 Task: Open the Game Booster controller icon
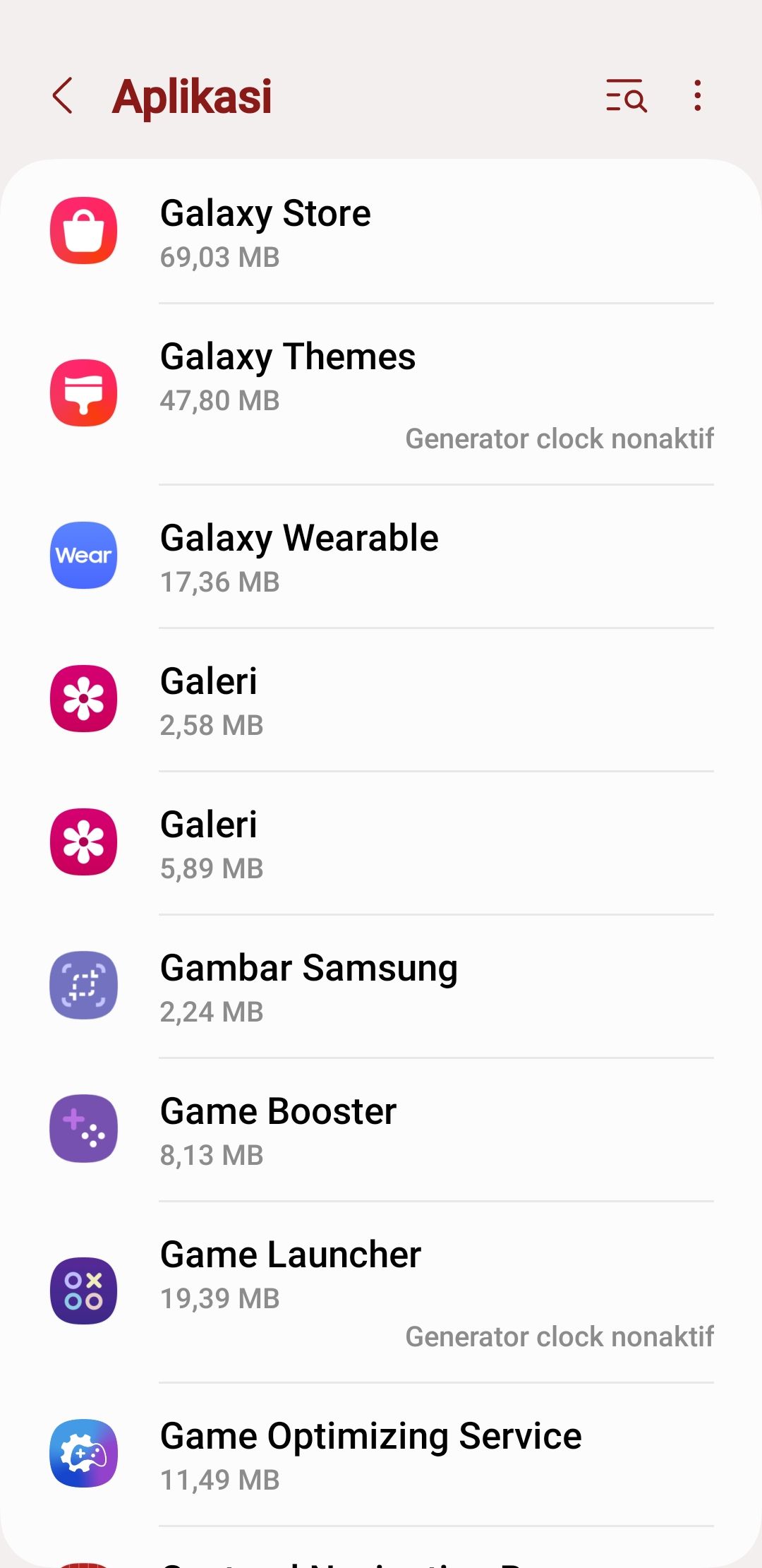83,1128
